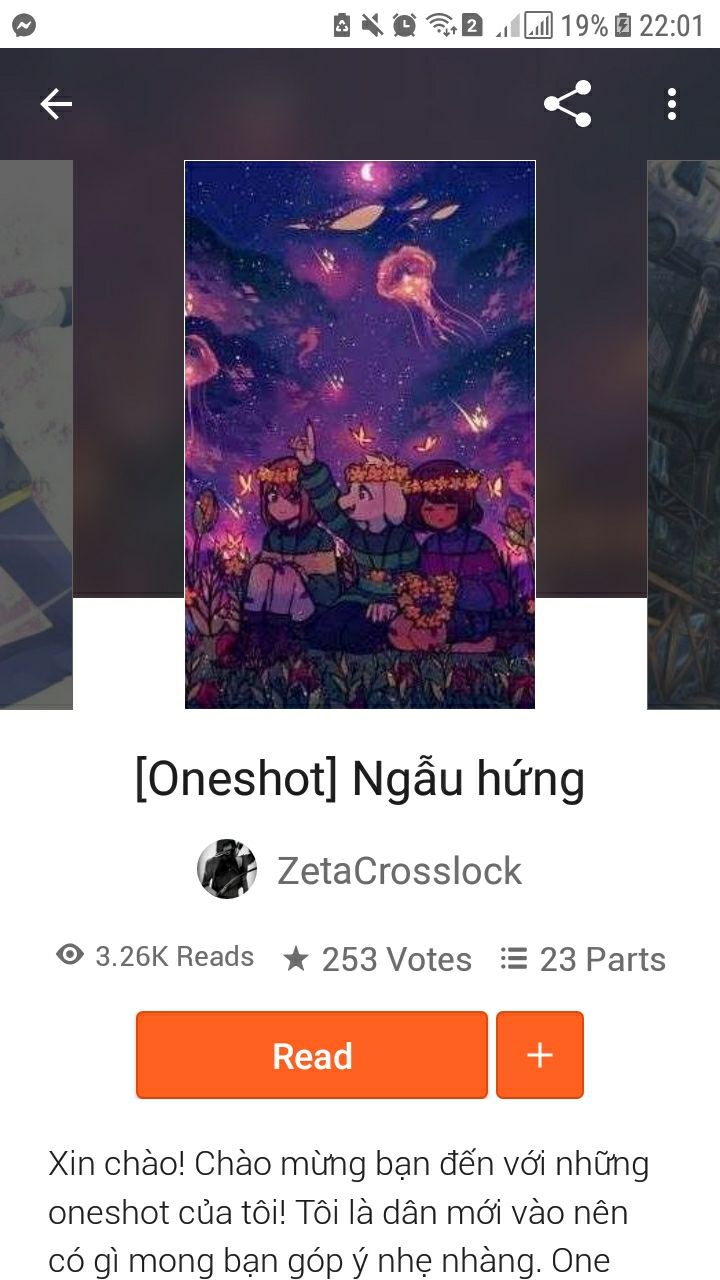Select the previous story cover on left

36,435
